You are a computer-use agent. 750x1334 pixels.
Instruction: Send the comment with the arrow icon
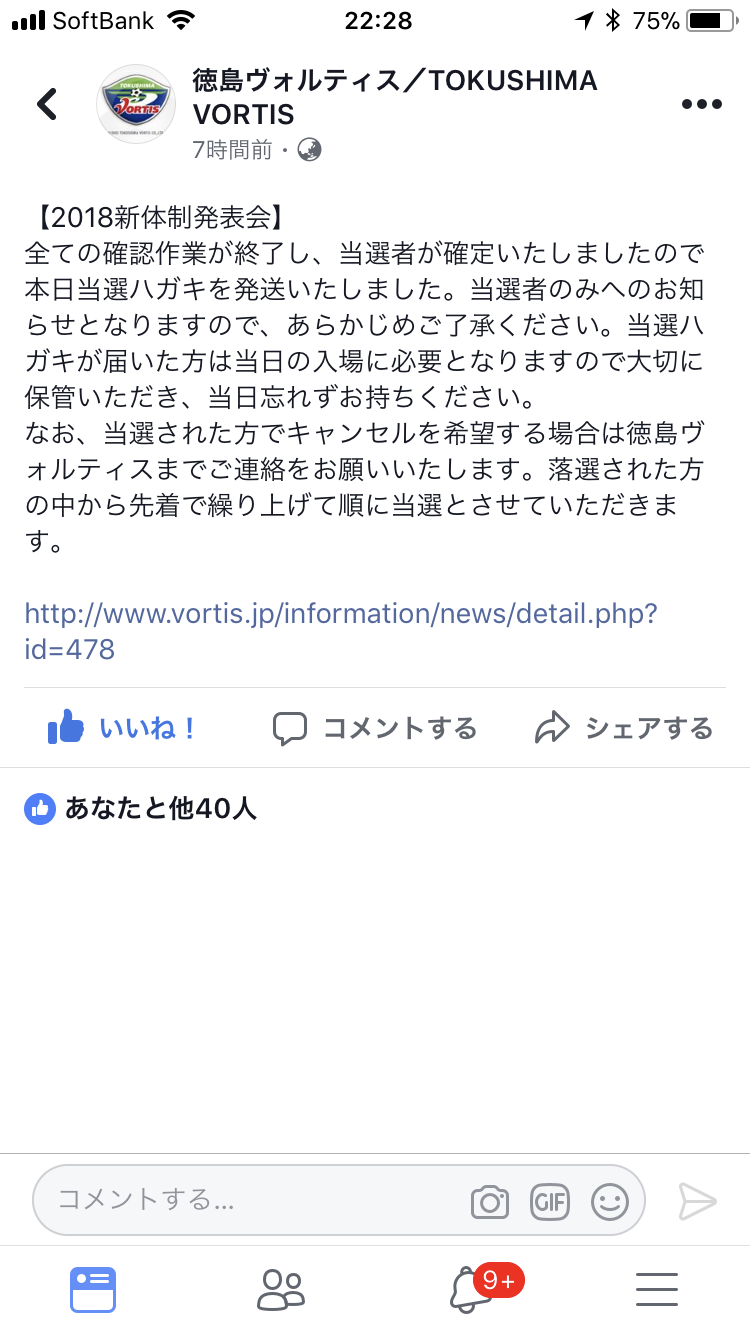point(697,1200)
